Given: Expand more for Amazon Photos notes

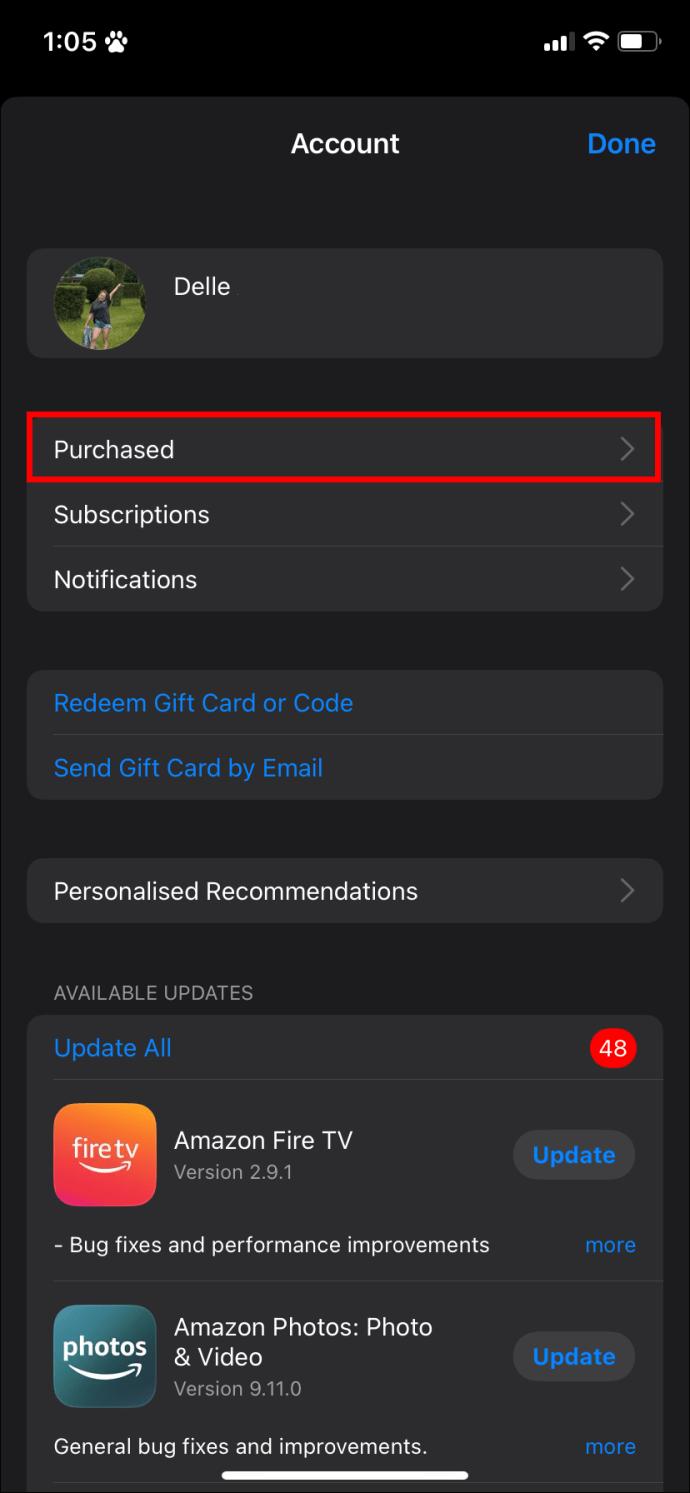Looking at the screenshot, I should coord(610,1447).
